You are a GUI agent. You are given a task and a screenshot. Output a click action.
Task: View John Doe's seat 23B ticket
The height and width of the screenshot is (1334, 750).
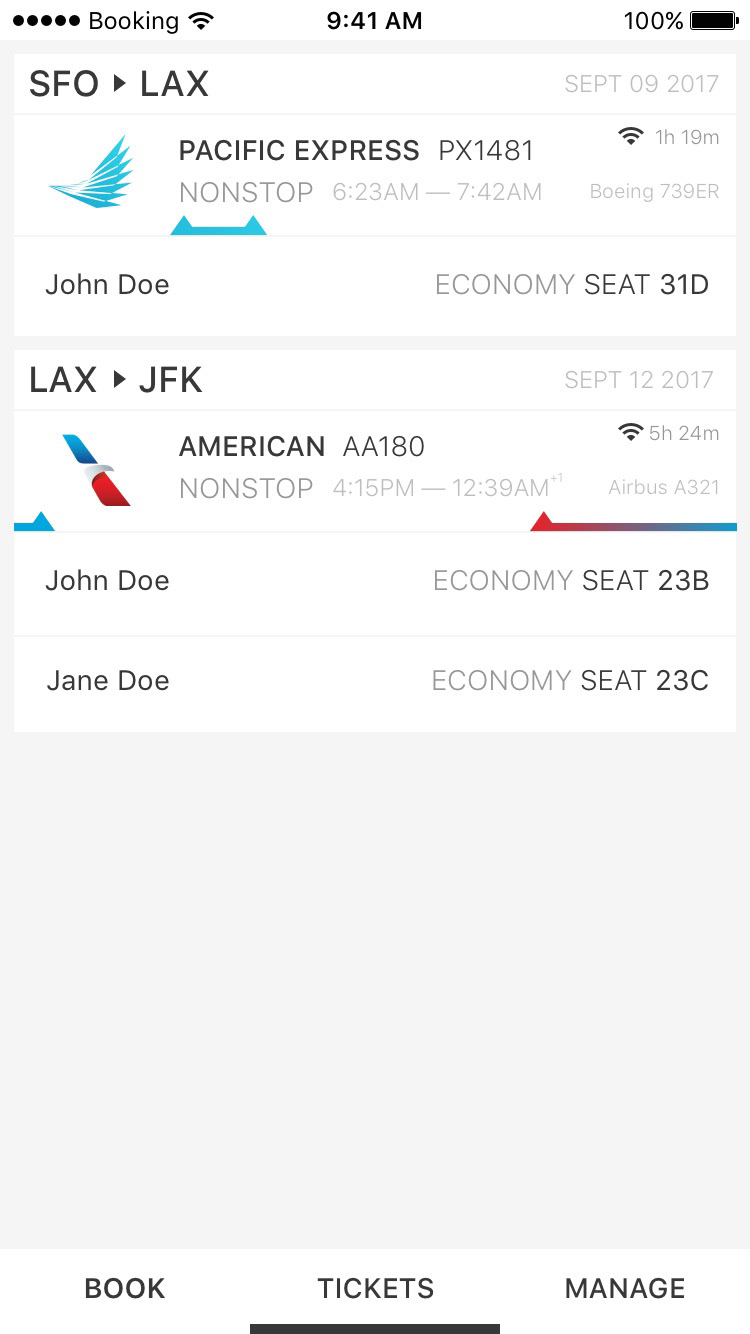(x=375, y=583)
